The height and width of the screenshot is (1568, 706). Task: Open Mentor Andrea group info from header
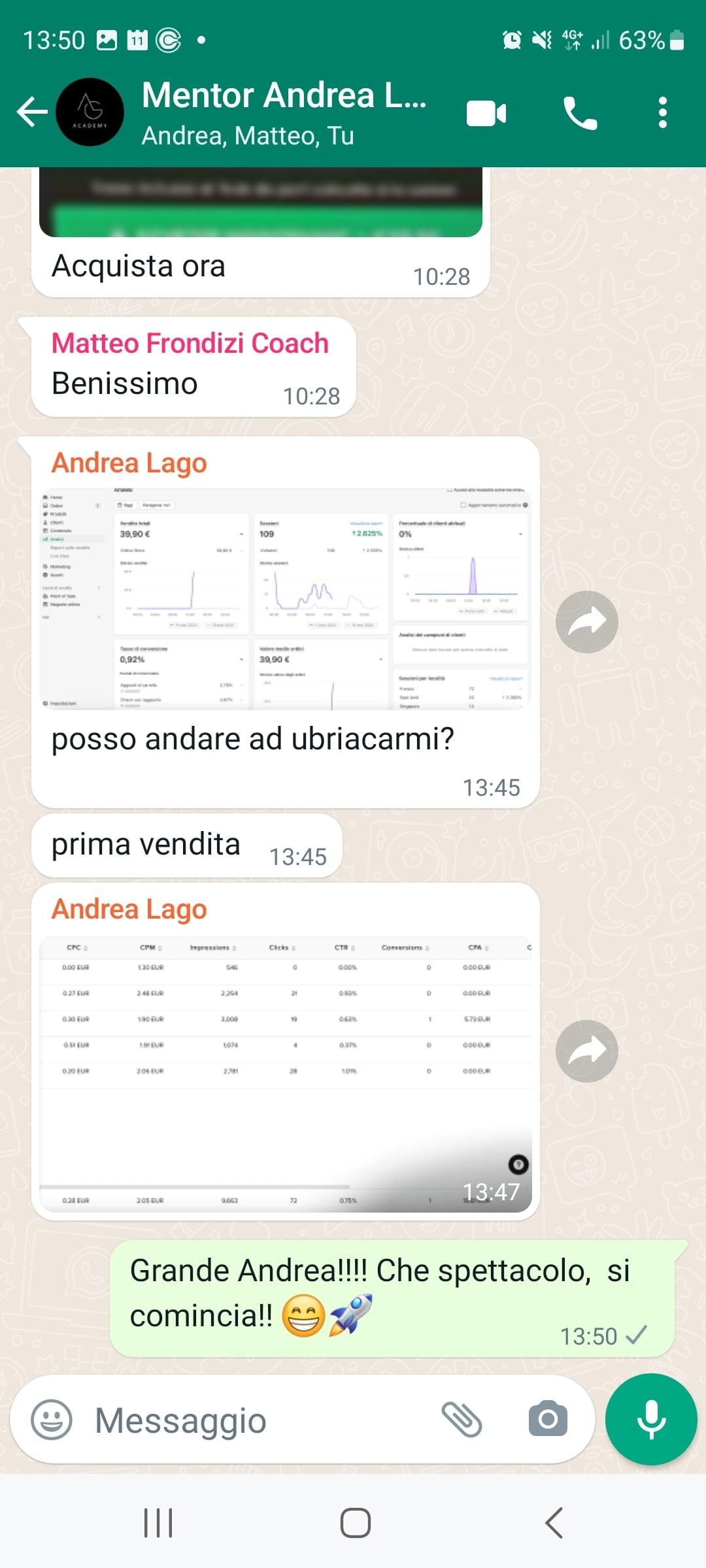tap(284, 112)
